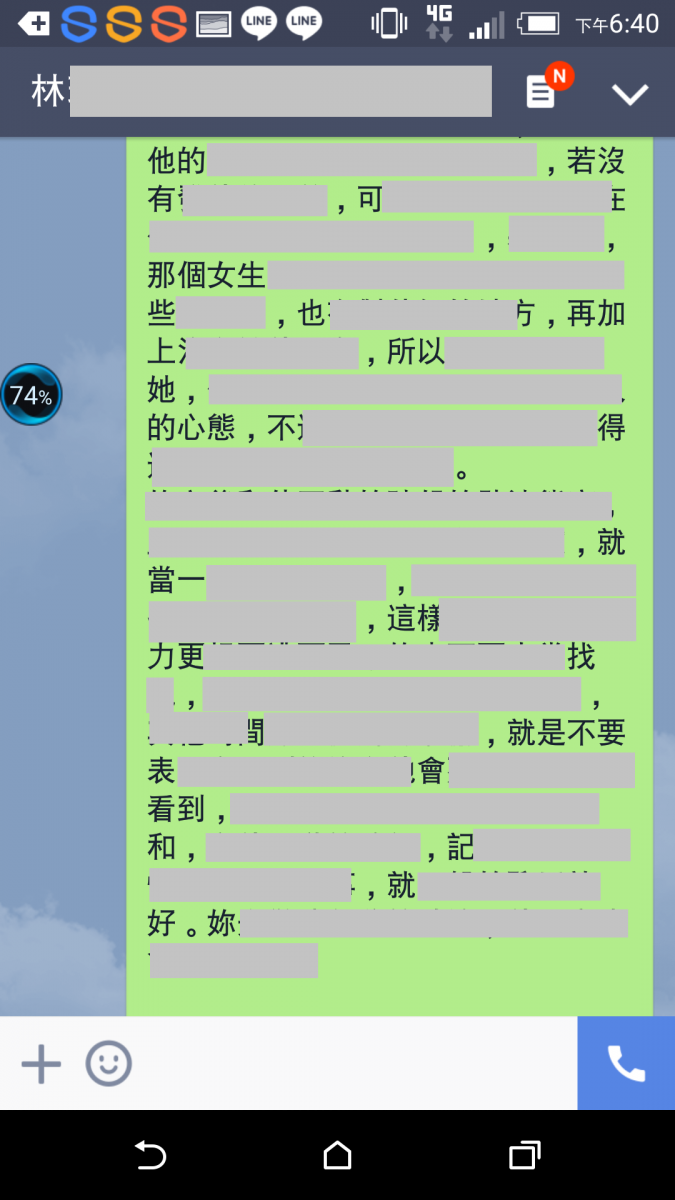Tap the floating 74% memory booster bubble
Image resolution: width=675 pixels, height=1200 pixels.
[31, 395]
